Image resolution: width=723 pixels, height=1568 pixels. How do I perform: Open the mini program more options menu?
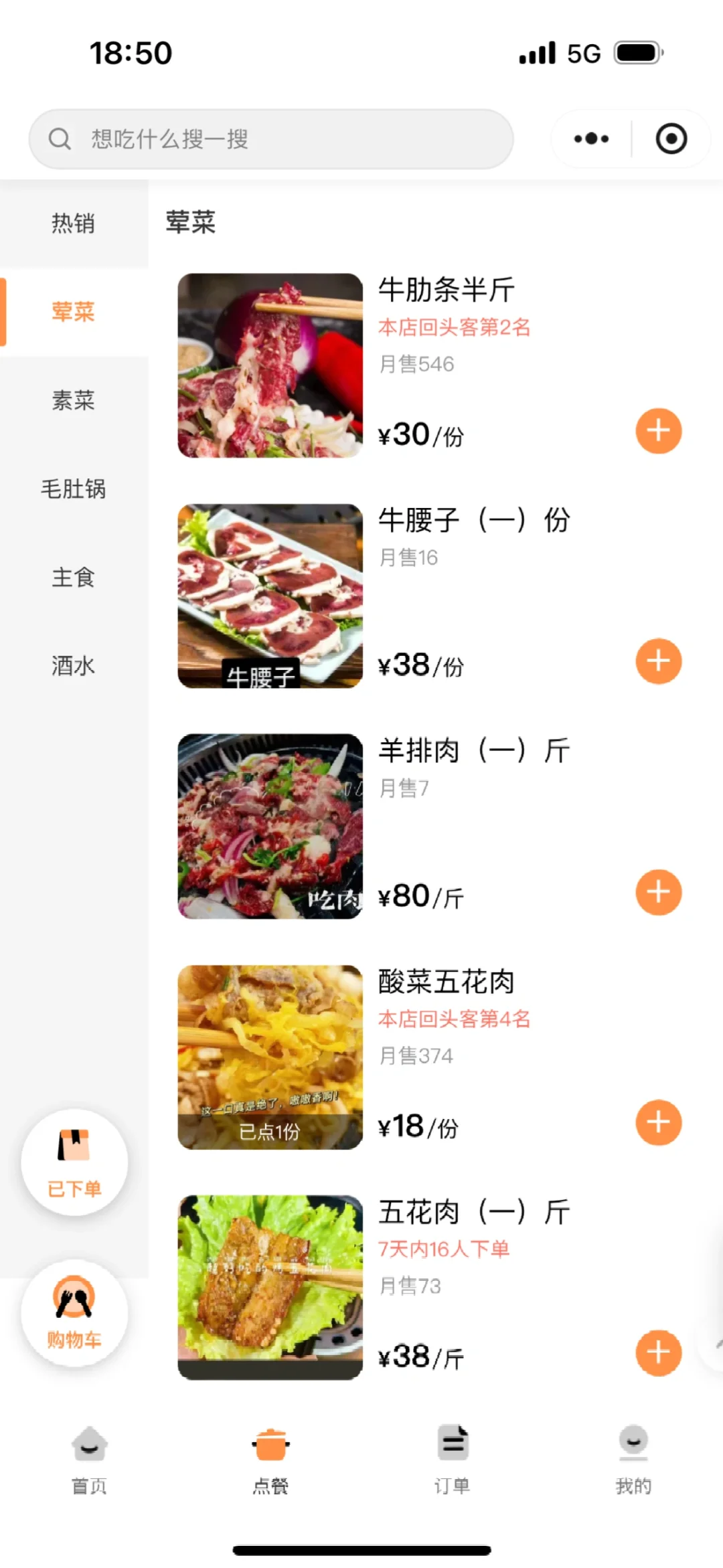click(591, 139)
